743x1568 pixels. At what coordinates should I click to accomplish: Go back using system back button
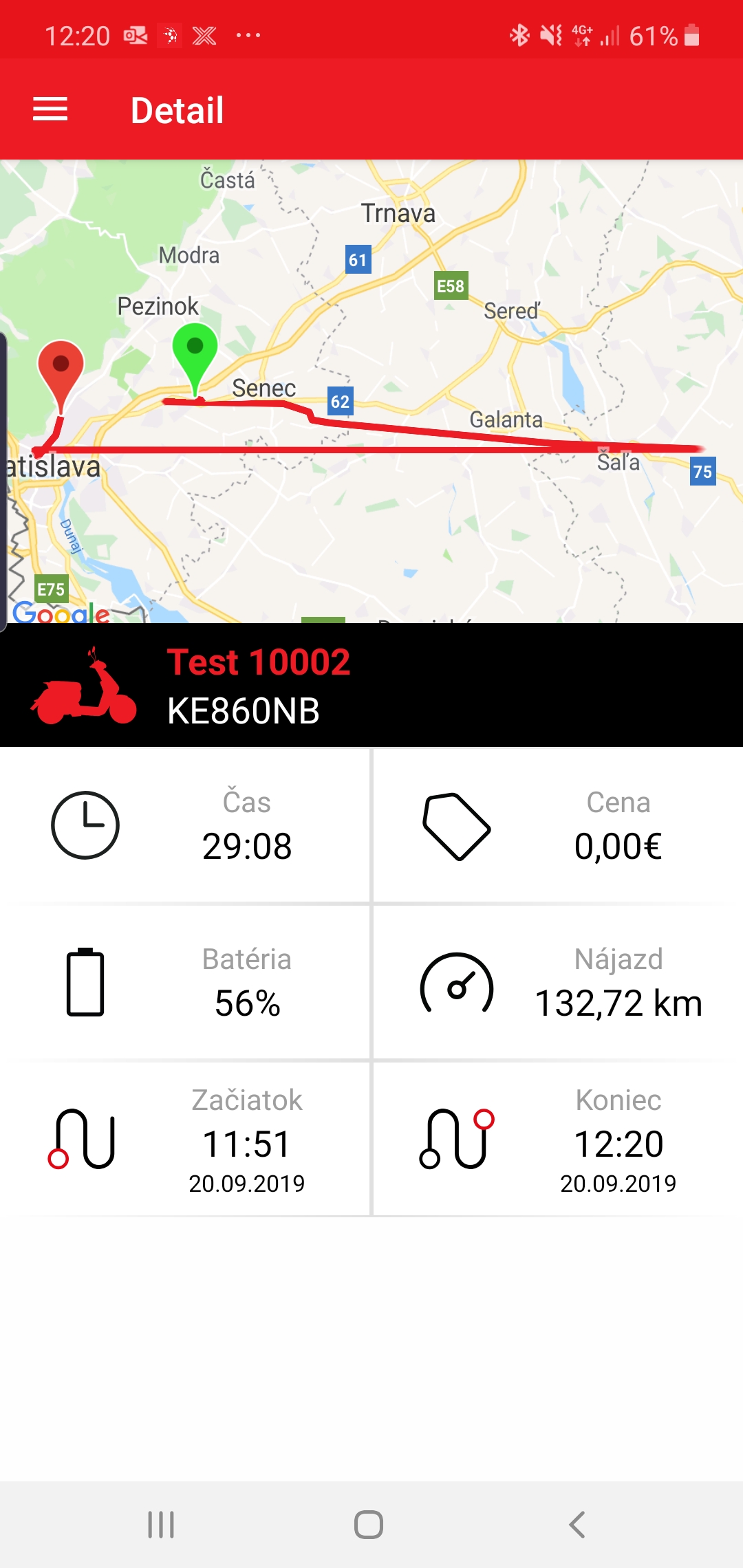point(577,1524)
